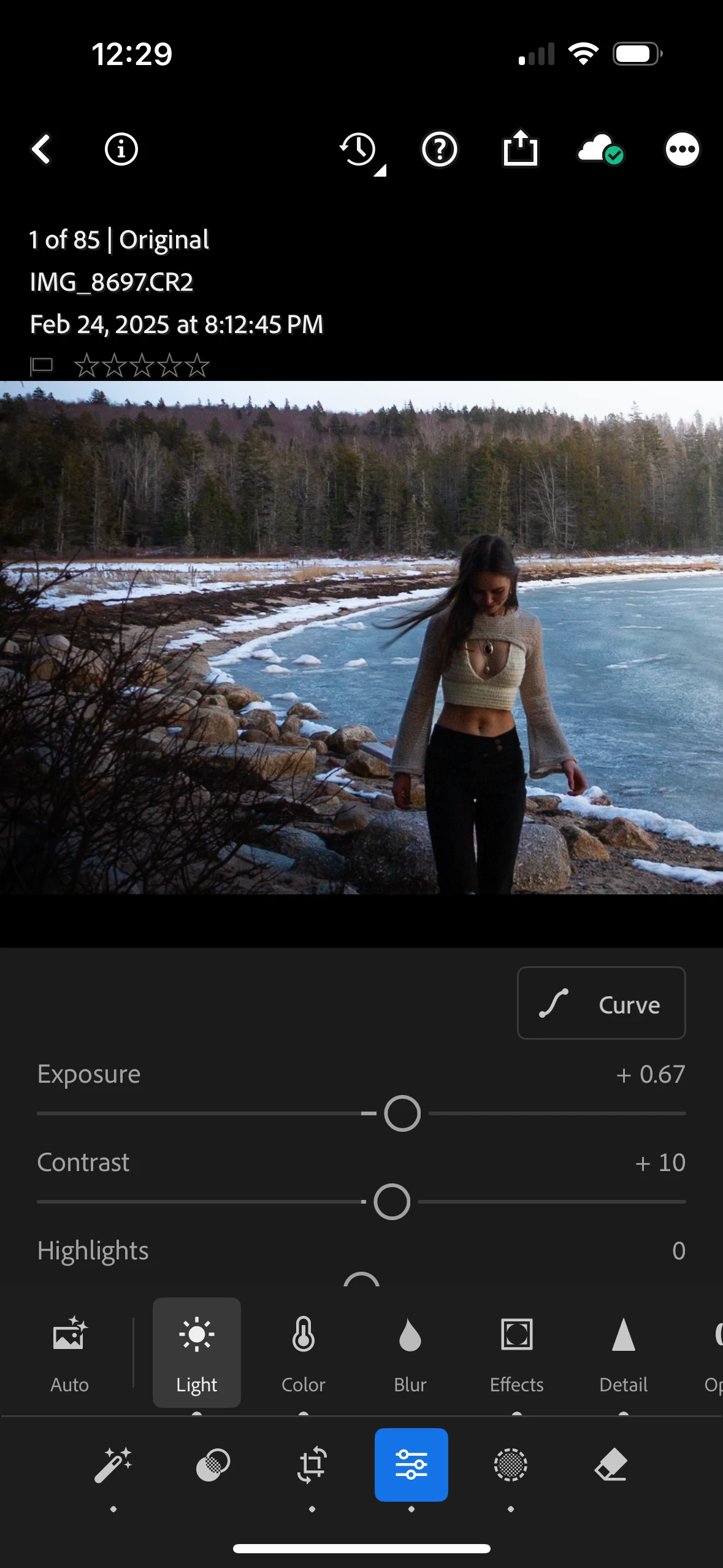Switch to the Effects panel
The image size is (723, 1568).
point(516,1351)
